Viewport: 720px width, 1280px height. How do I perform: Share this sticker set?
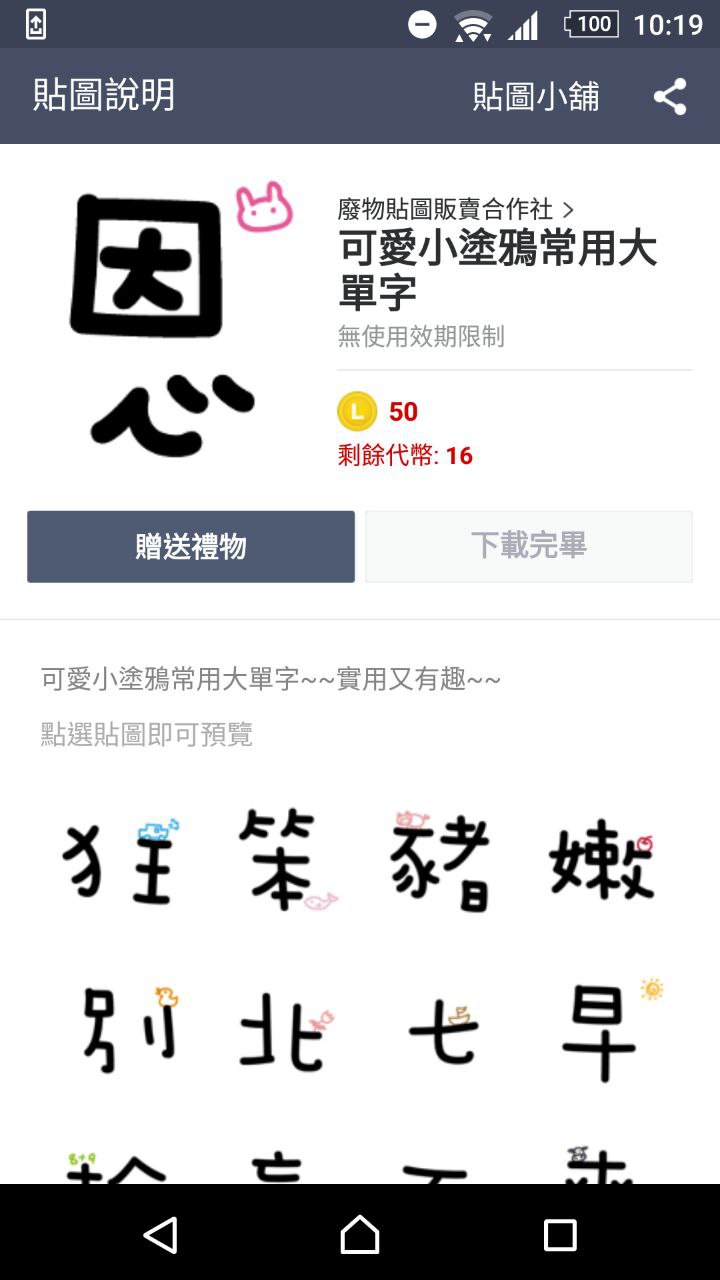click(670, 97)
